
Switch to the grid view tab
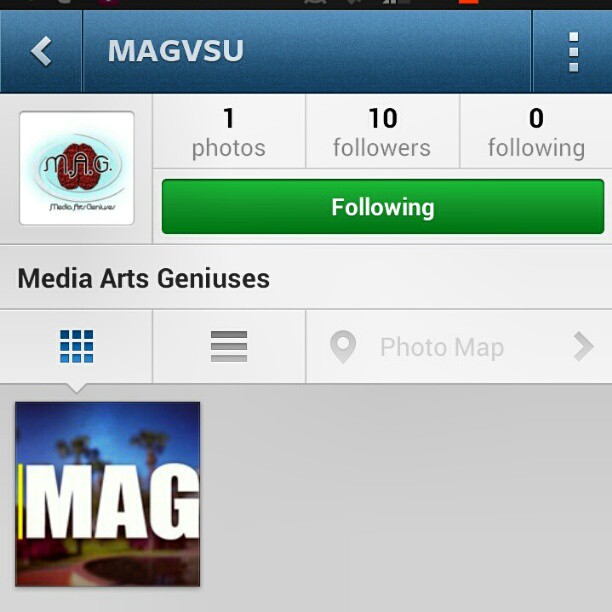pos(76,346)
